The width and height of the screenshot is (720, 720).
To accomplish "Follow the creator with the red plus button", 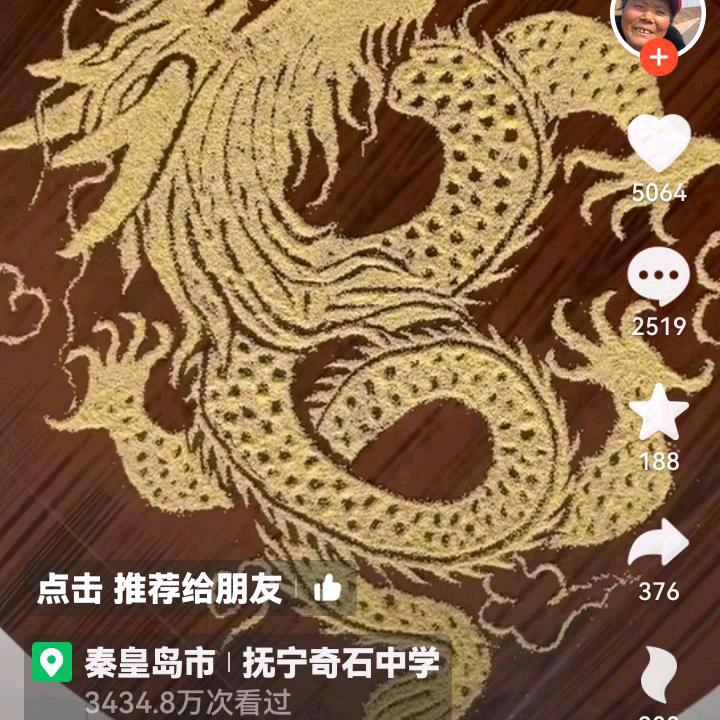I will pyautogui.click(x=658, y=57).
